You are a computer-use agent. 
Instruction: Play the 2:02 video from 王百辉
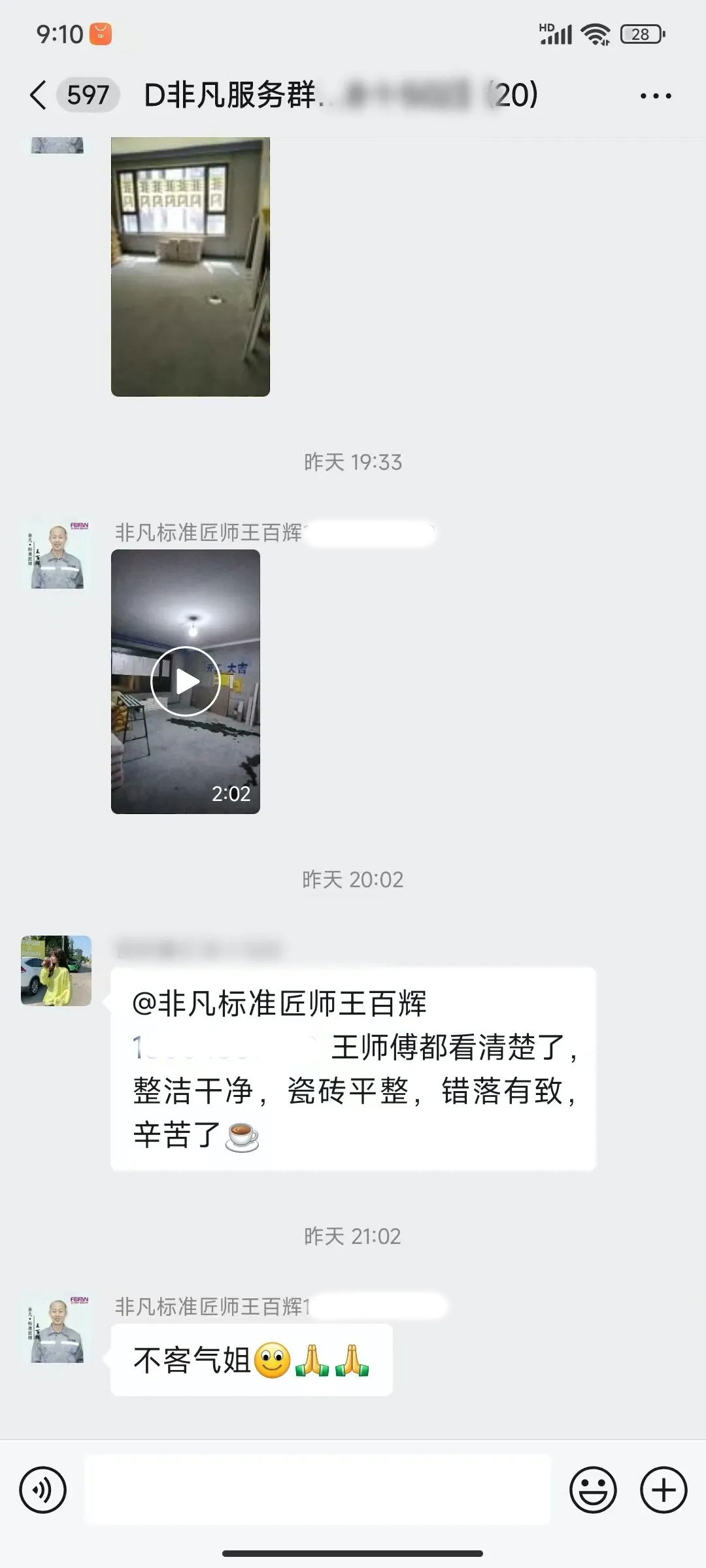[x=186, y=681]
